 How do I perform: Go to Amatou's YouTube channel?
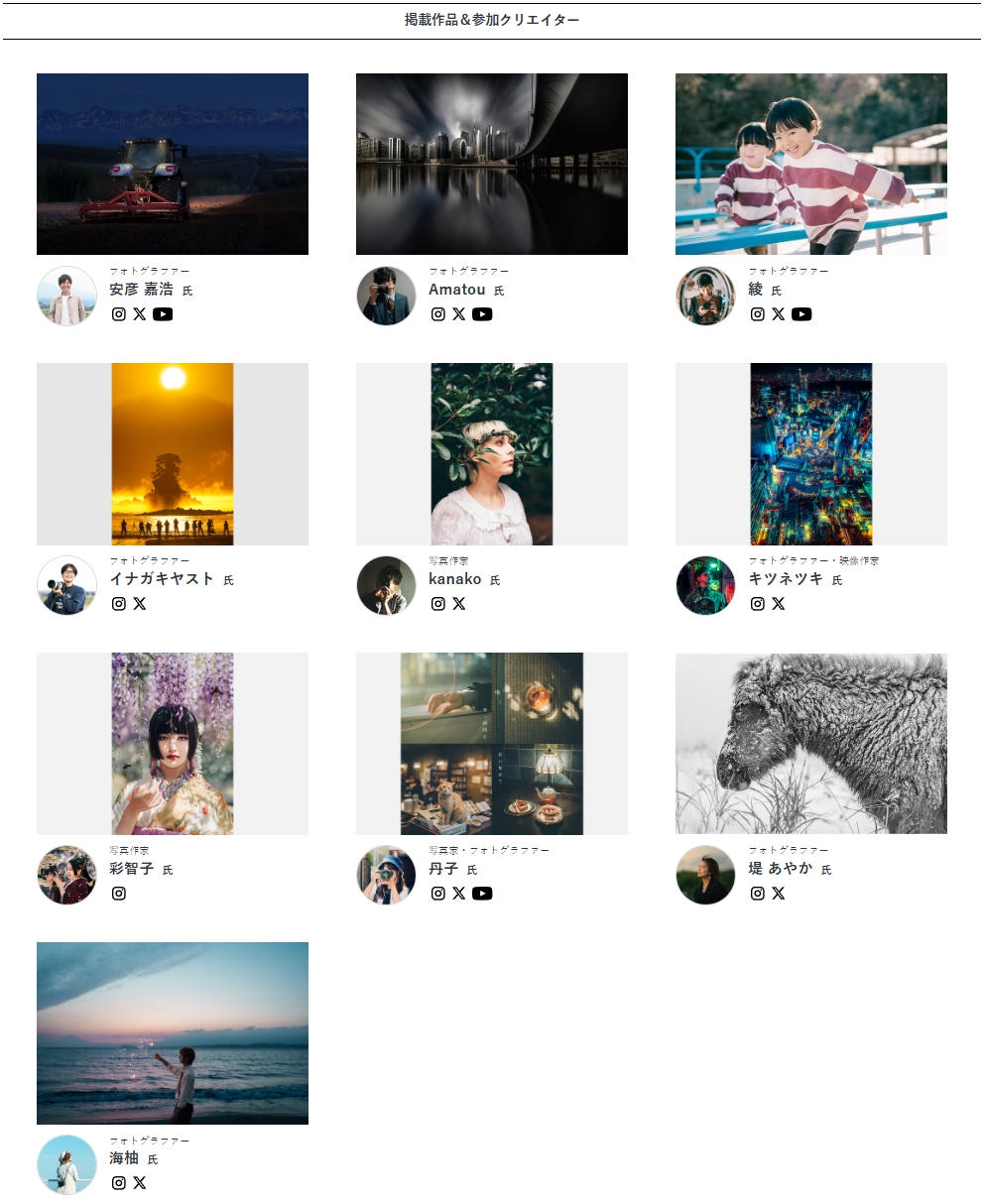coord(482,314)
